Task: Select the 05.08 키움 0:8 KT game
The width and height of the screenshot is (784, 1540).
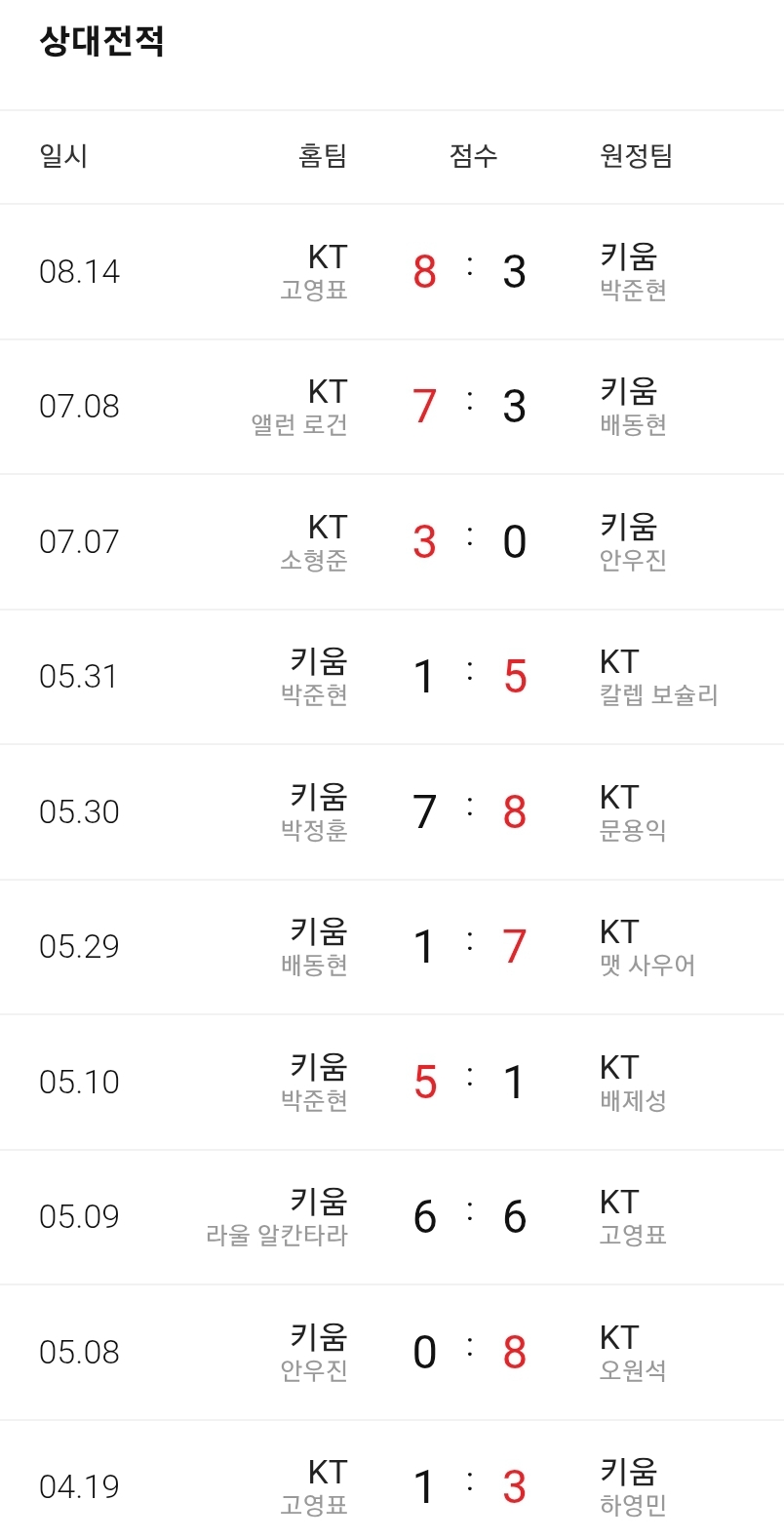Action: (x=392, y=1353)
